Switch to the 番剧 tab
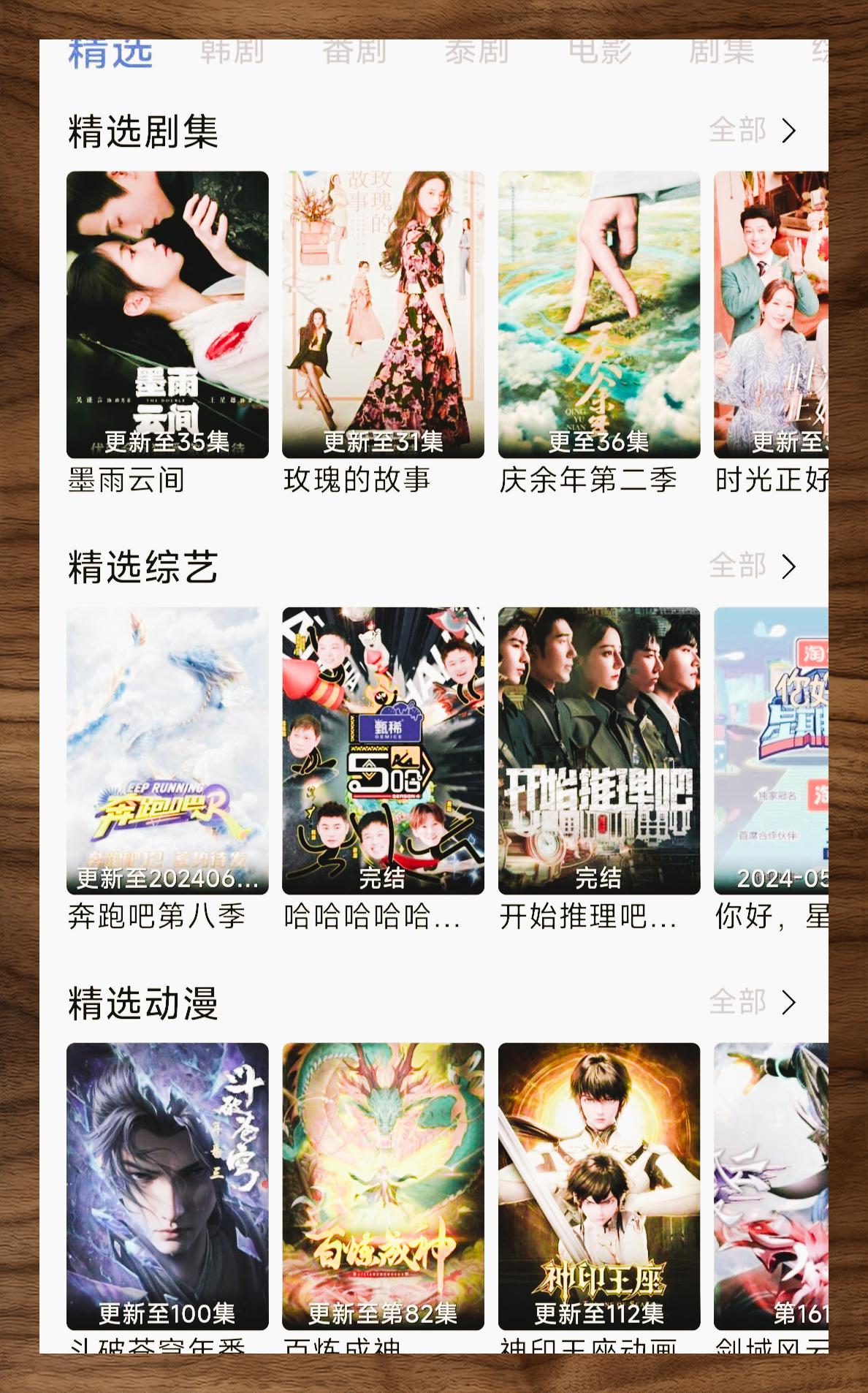The width and height of the screenshot is (868, 1393). 354,53
